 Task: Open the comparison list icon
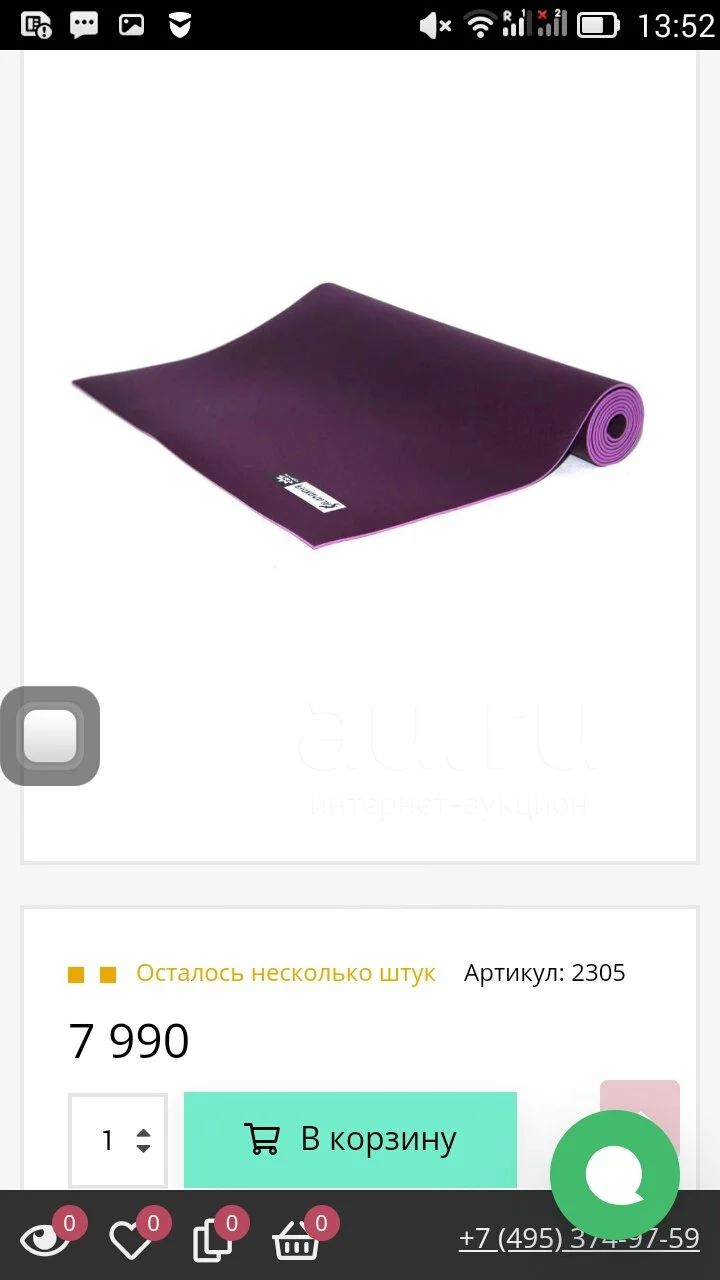pyautogui.click(x=211, y=1240)
